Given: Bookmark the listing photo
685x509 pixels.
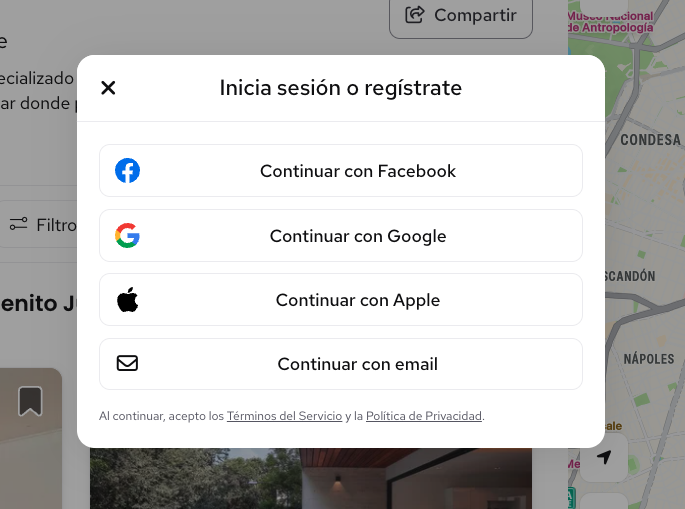Looking at the screenshot, I should click(x=30, y=401).
